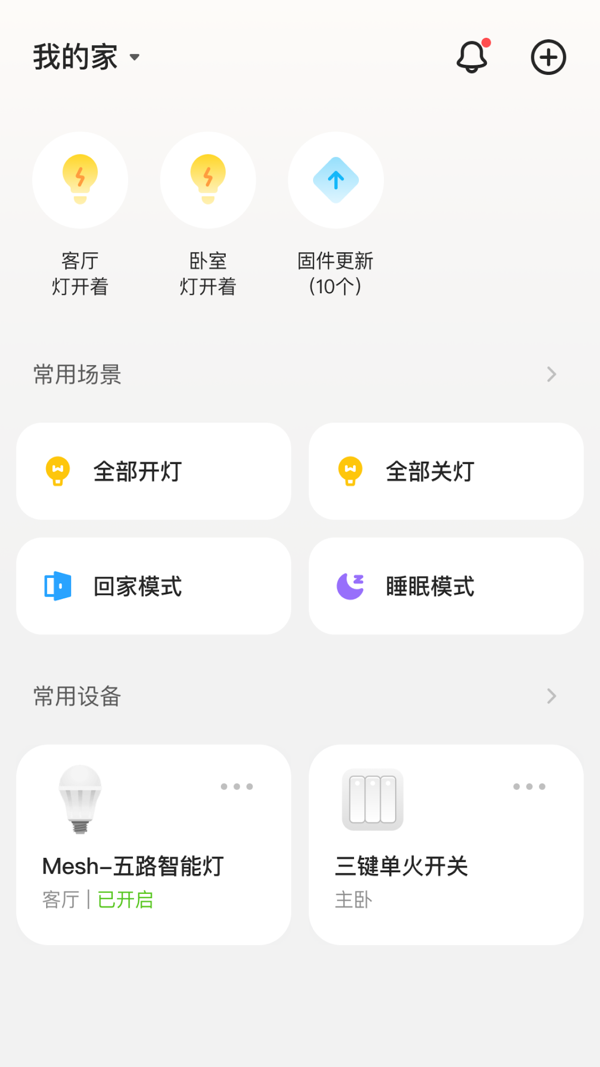This screenshot has height=1067, width=600.
Task: Open the Mesh-五路智能灯 device card
Action: tap(154, 844)
